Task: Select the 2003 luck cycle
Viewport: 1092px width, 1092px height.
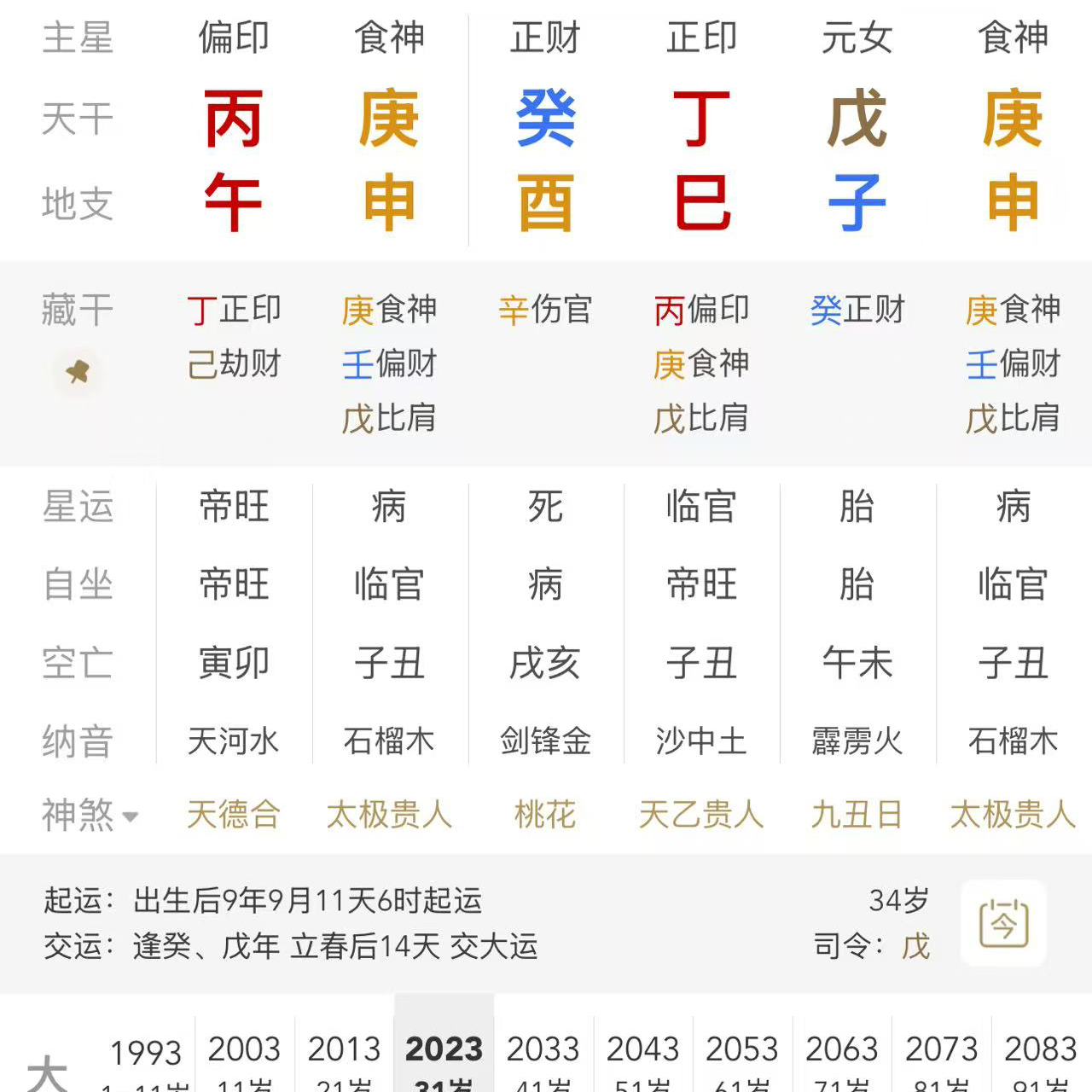Action: coord(244,1056)
